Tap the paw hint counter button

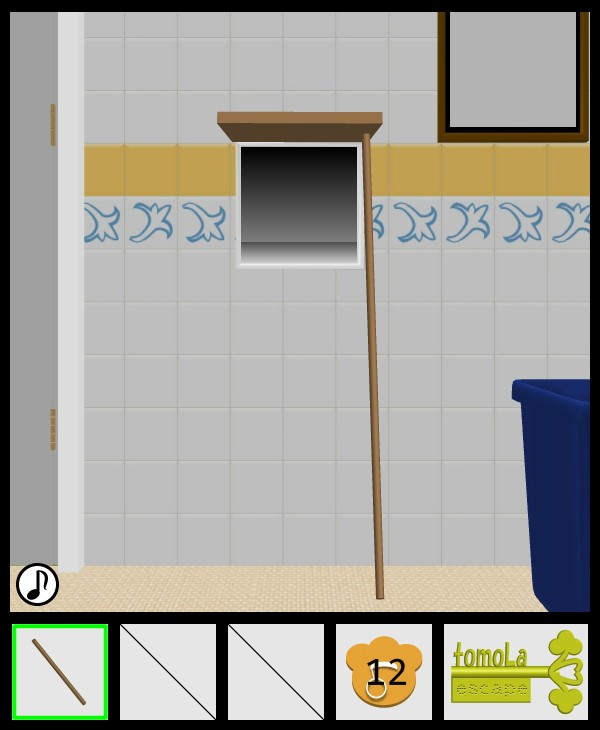pos(384,672)
